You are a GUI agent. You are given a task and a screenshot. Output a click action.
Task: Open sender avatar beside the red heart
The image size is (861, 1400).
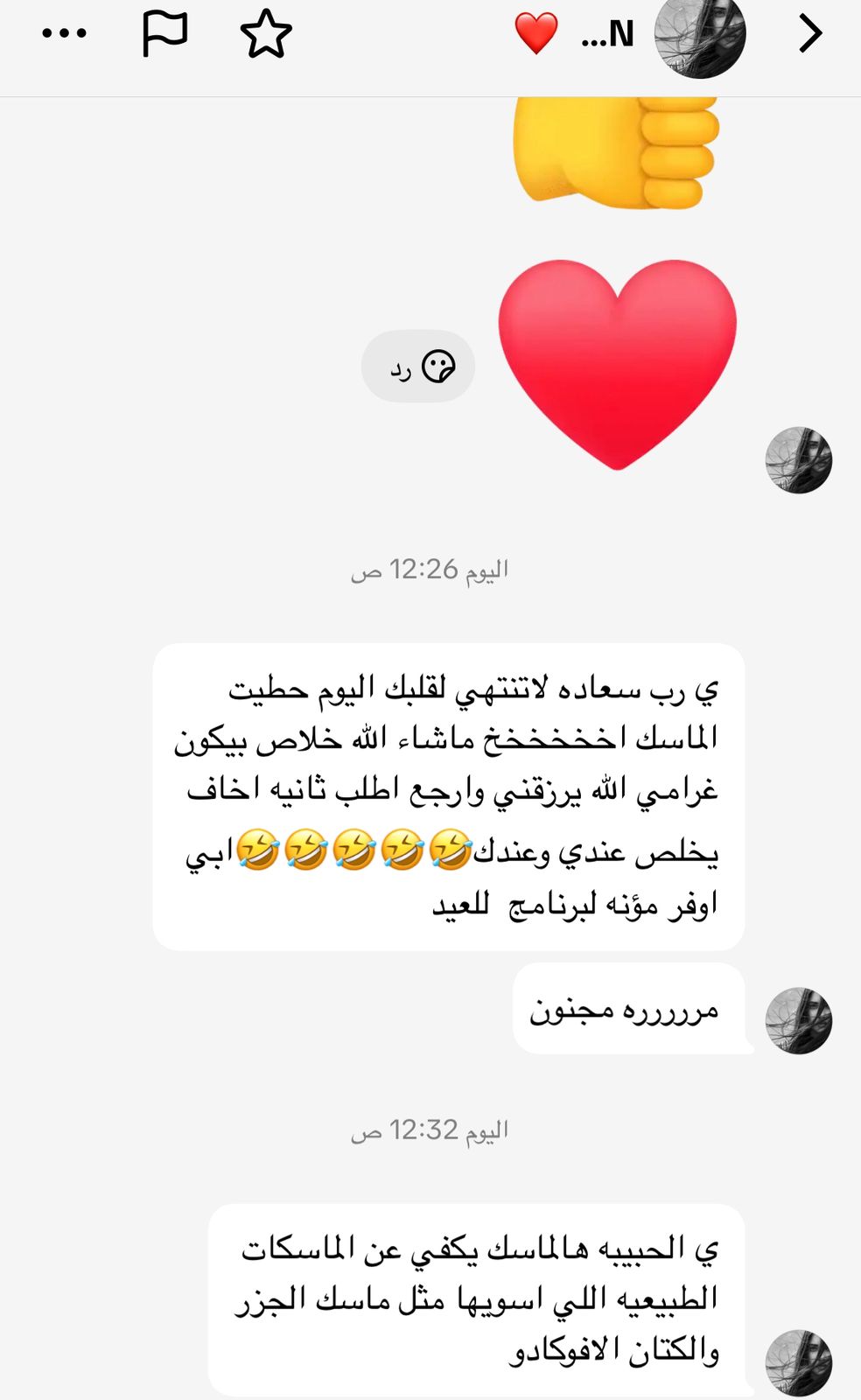(x=798, y=460)
